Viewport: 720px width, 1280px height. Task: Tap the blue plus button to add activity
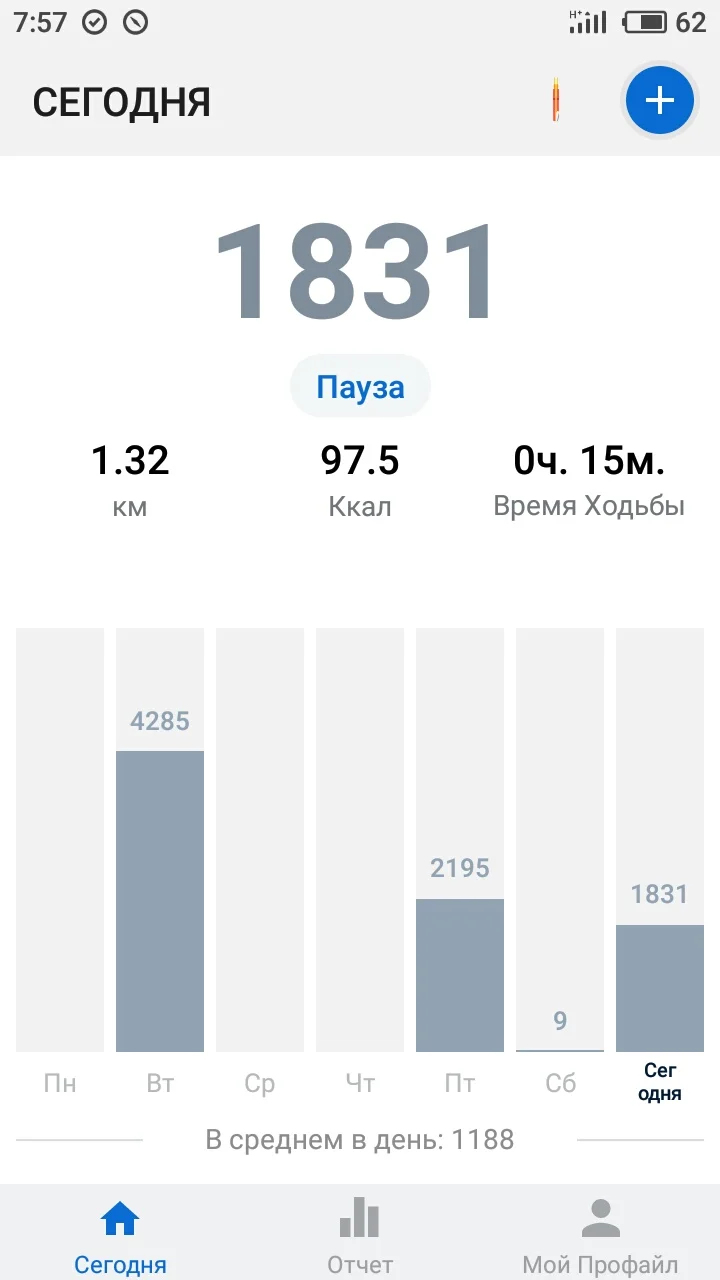tap(658, 100)
